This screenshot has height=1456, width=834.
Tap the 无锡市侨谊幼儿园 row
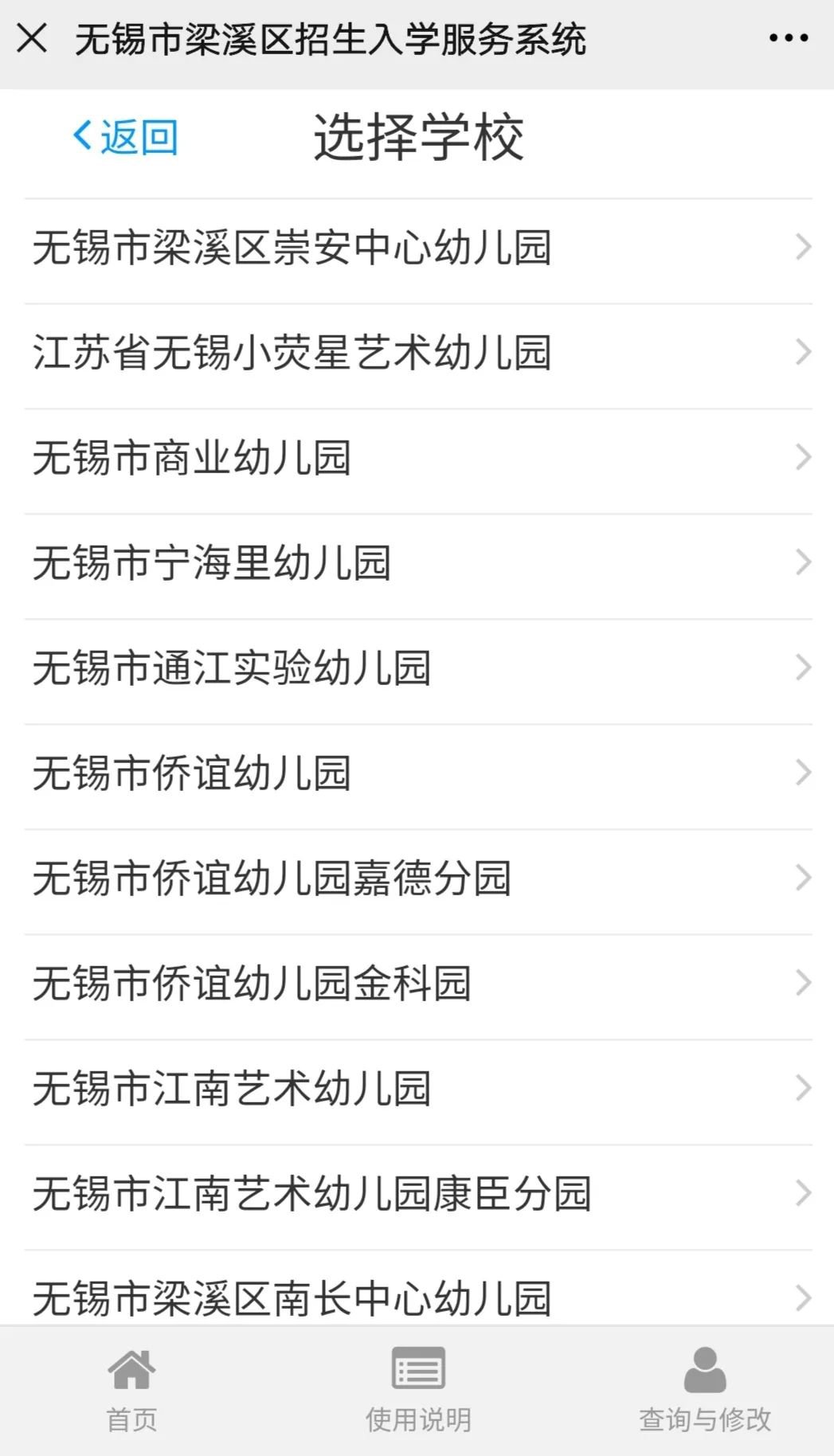coord(417,773)
